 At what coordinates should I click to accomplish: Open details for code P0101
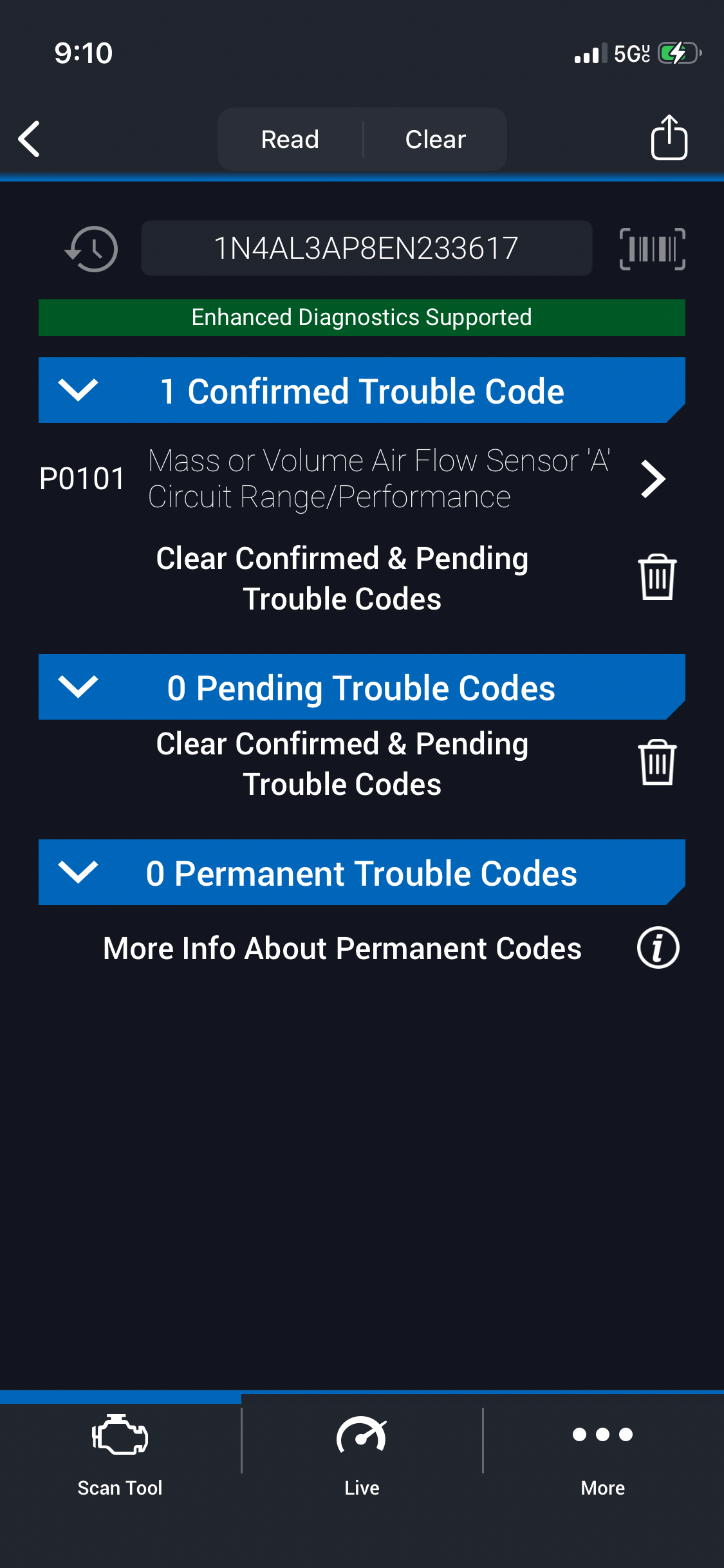coord(653,479)
